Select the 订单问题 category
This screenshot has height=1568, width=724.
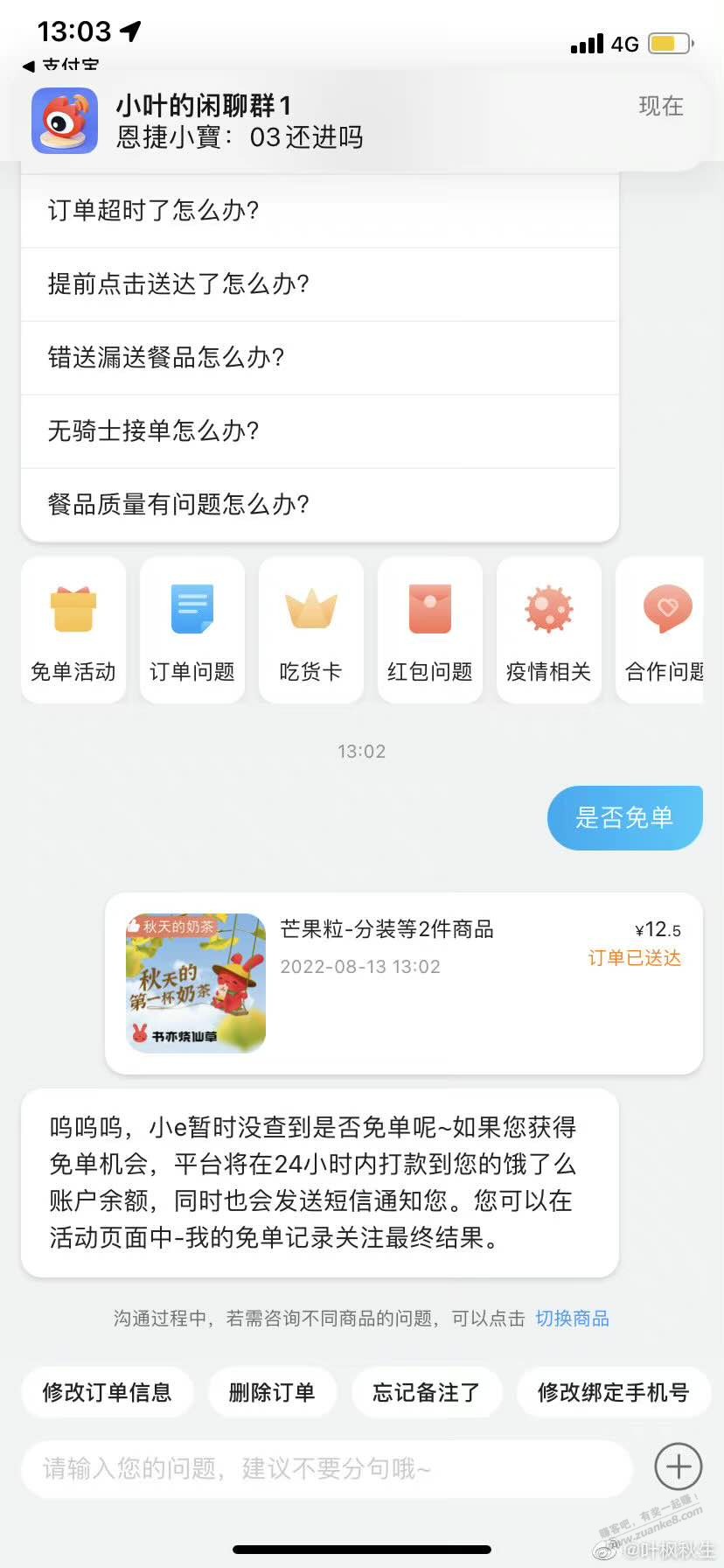click(x=192, y=630)
